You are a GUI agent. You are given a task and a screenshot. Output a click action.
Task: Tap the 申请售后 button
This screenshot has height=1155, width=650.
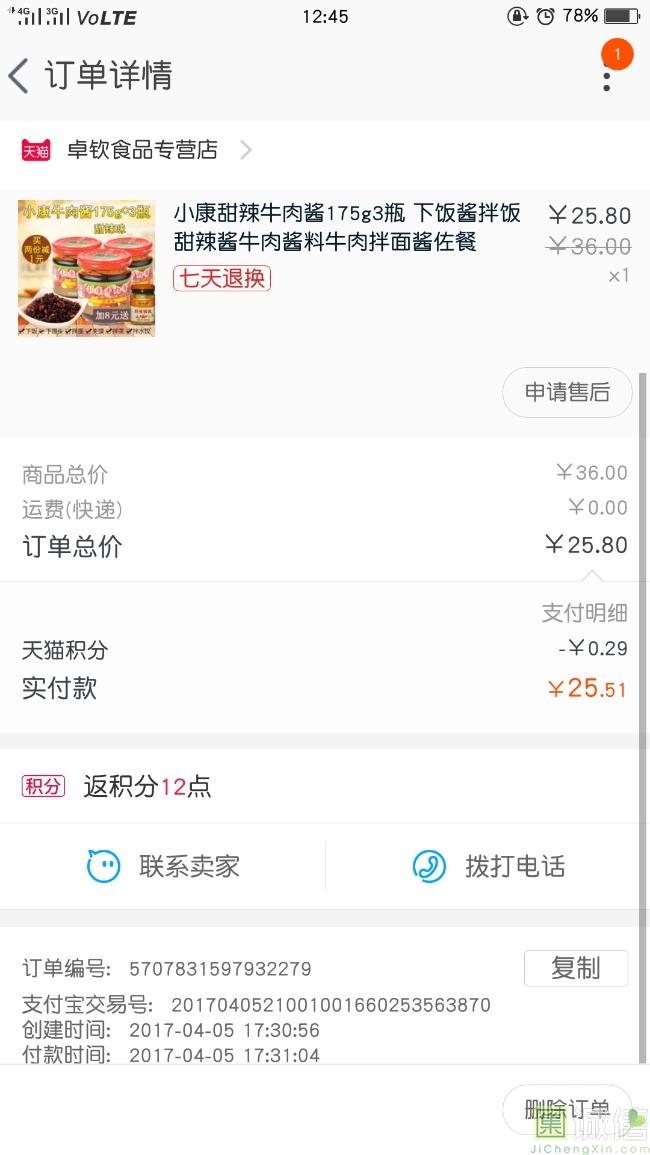(567, 392)
